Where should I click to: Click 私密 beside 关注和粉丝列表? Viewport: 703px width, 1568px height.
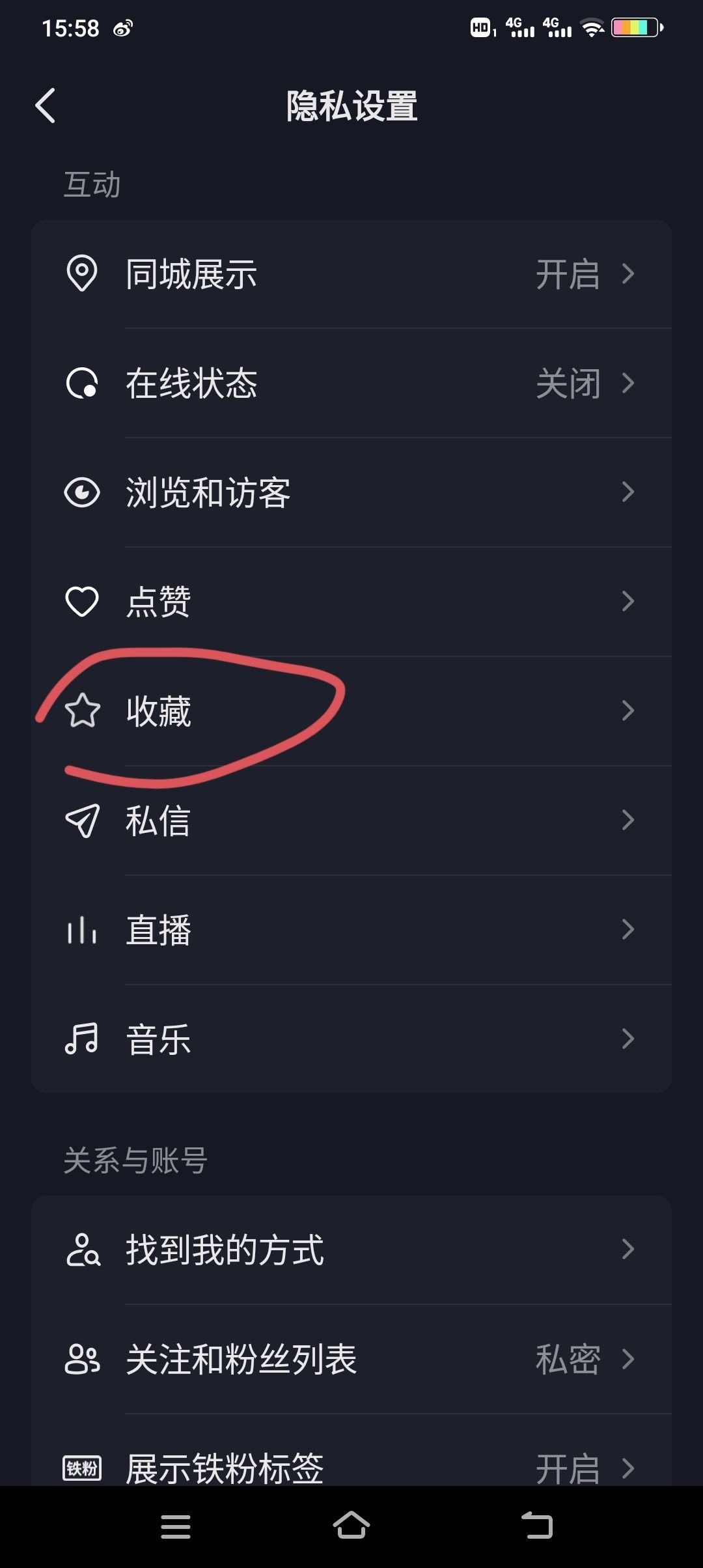pyautogui.click(x=568, y=1360)
